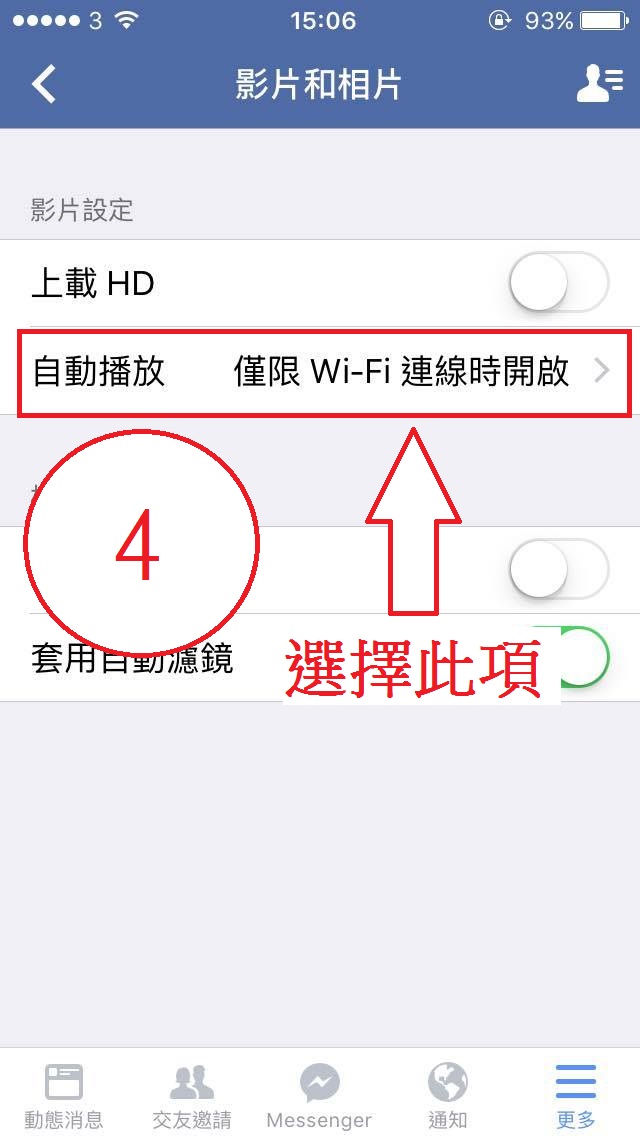Go back using the top-left arrow

[44, 84]
